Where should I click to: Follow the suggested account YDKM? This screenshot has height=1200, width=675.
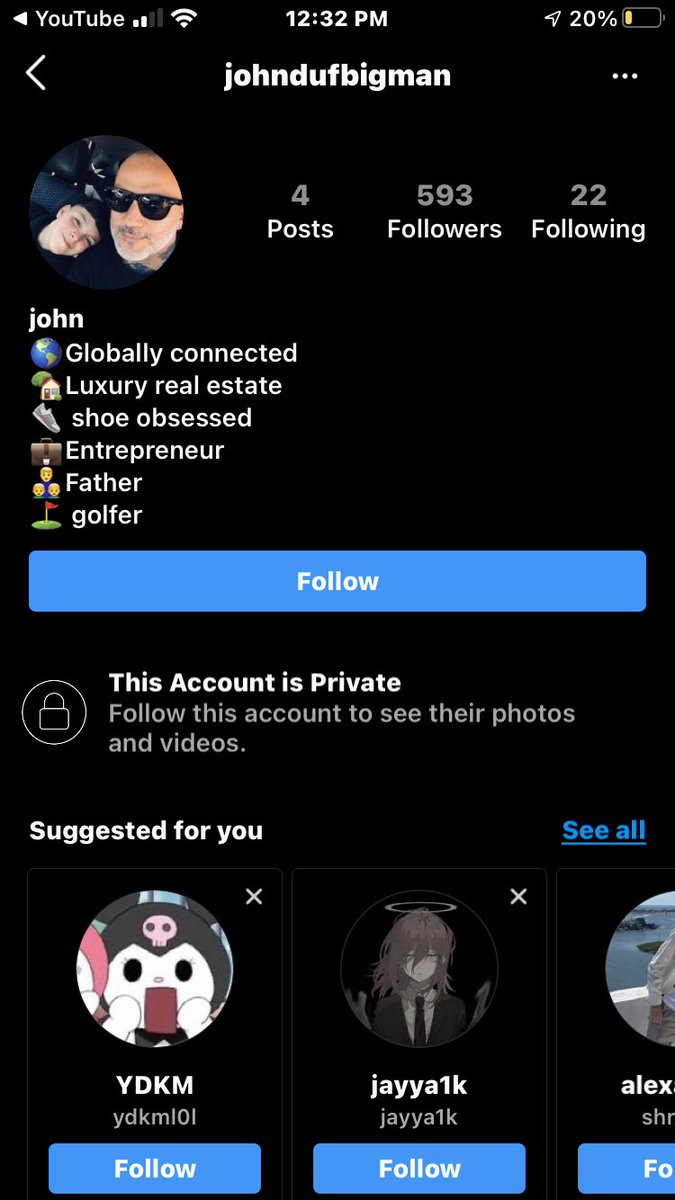pyautogui.click(x=155, y=1168)
